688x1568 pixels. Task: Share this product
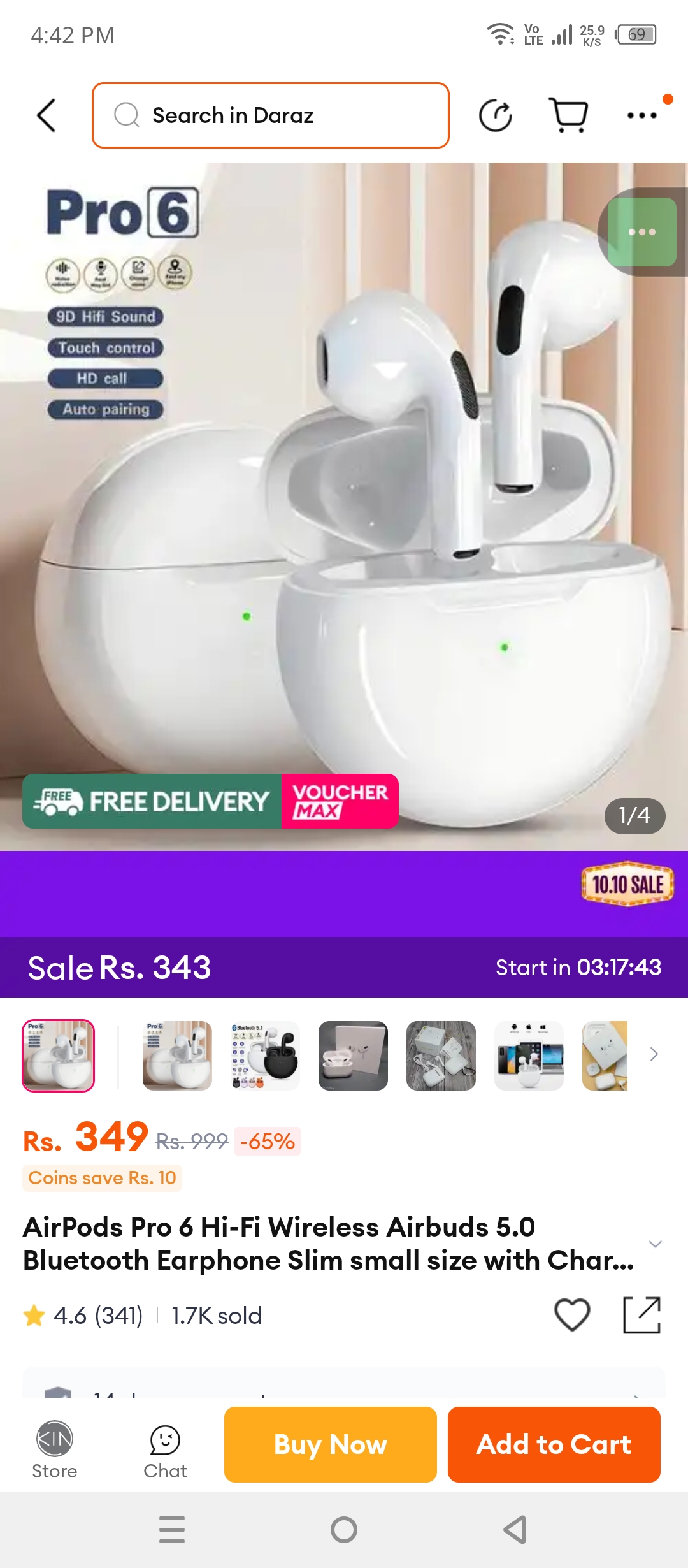click(641, 1314)
